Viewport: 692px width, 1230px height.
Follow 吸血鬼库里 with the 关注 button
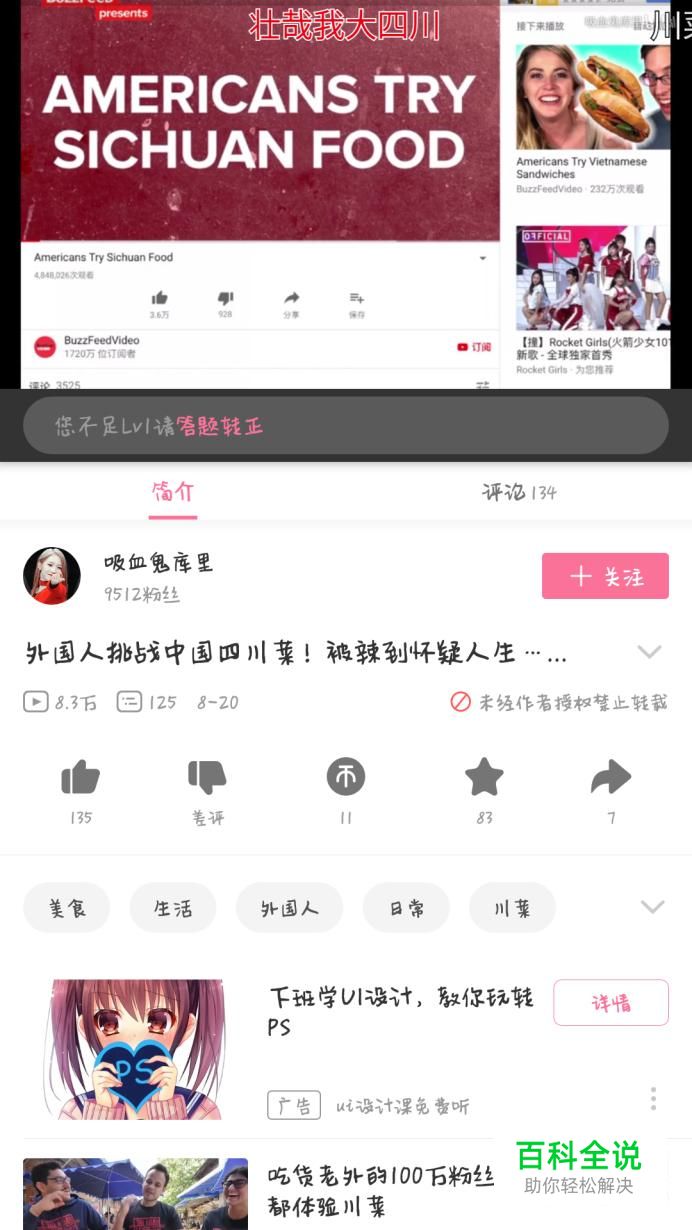tap(605, 576)
